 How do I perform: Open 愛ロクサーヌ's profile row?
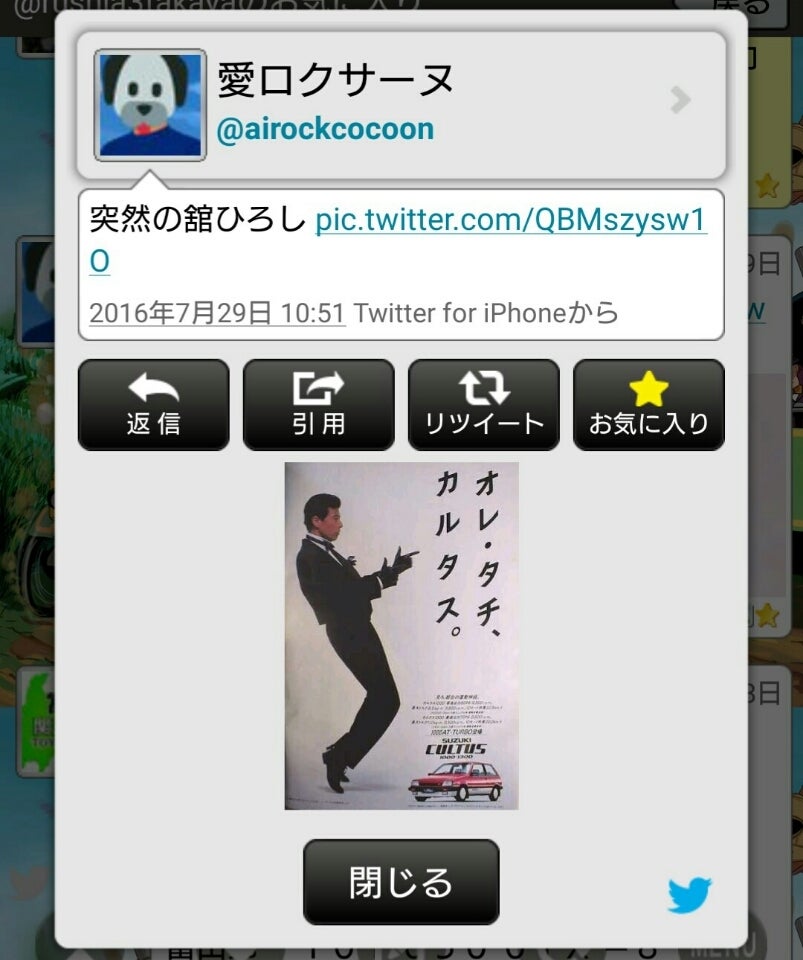pos(400,104)
